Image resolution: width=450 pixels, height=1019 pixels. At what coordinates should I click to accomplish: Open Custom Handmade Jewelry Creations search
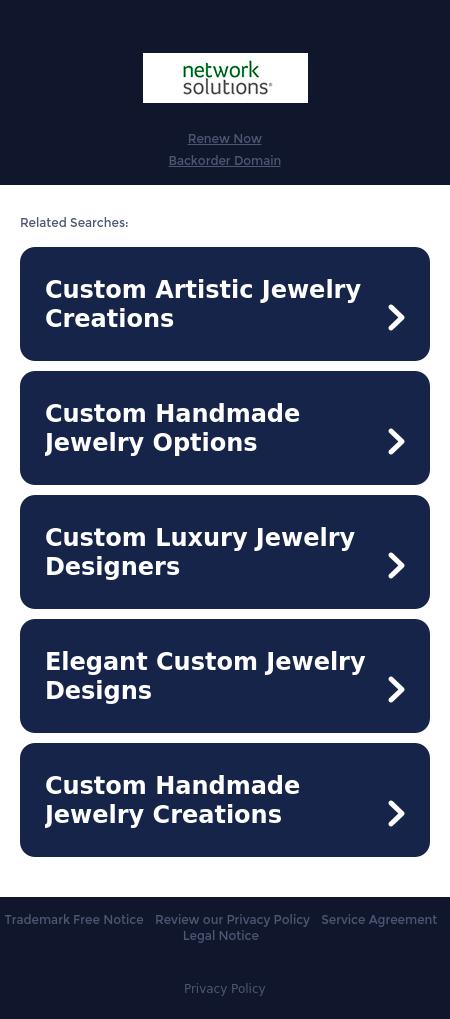[x=225, y=800]
